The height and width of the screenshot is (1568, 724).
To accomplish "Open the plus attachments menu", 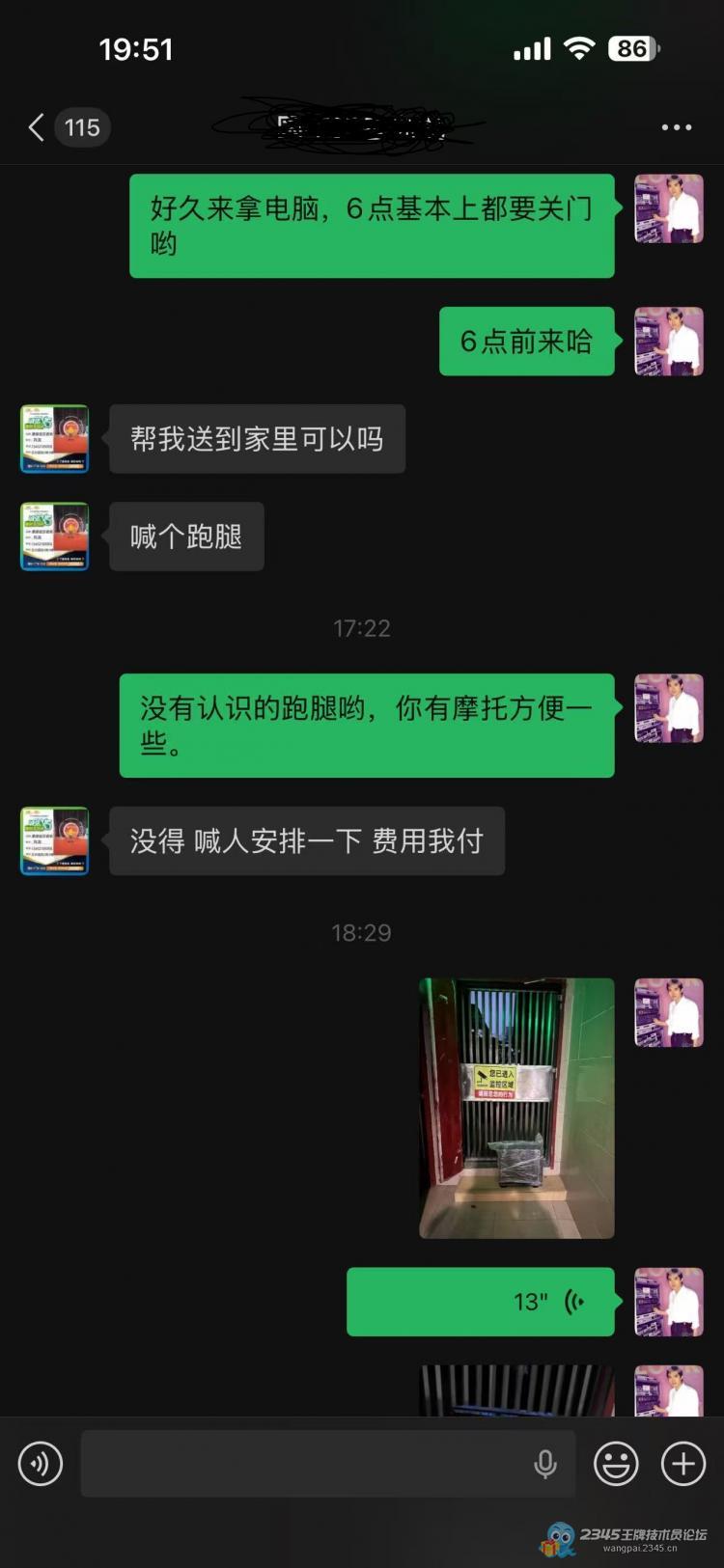I will click(683, 1464).
